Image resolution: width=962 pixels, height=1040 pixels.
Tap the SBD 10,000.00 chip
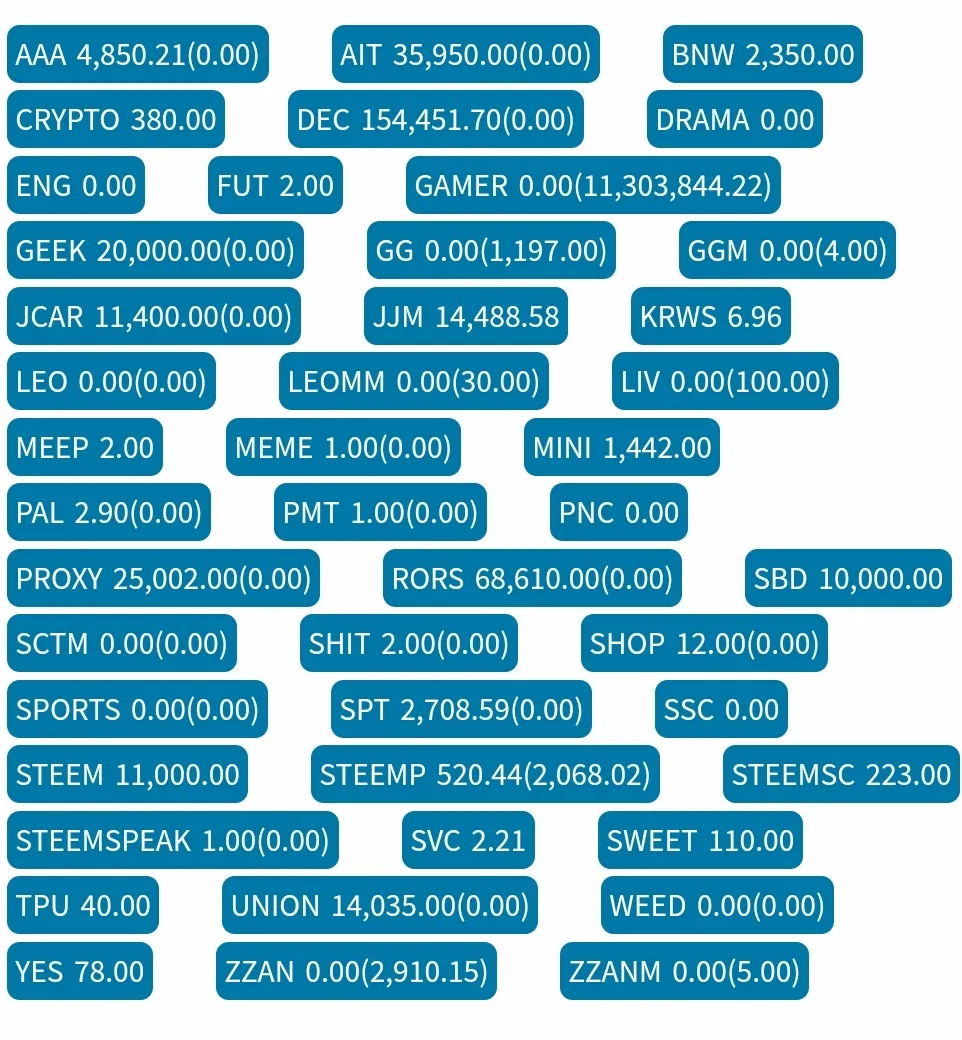(847, 579)
